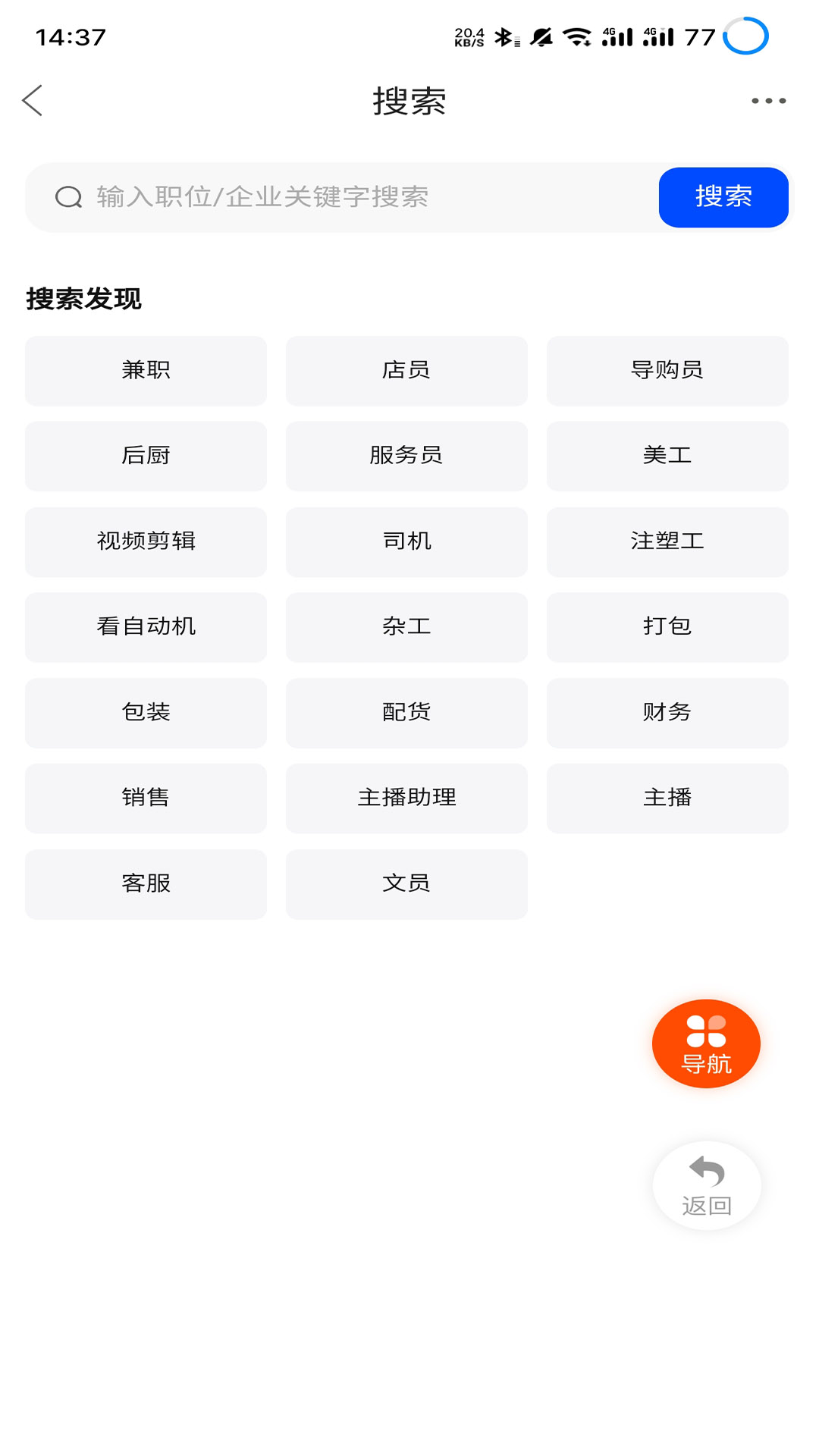Choose 视频剪辑 from search discovery
819x1456 pixels.
[x=146, y=541]
